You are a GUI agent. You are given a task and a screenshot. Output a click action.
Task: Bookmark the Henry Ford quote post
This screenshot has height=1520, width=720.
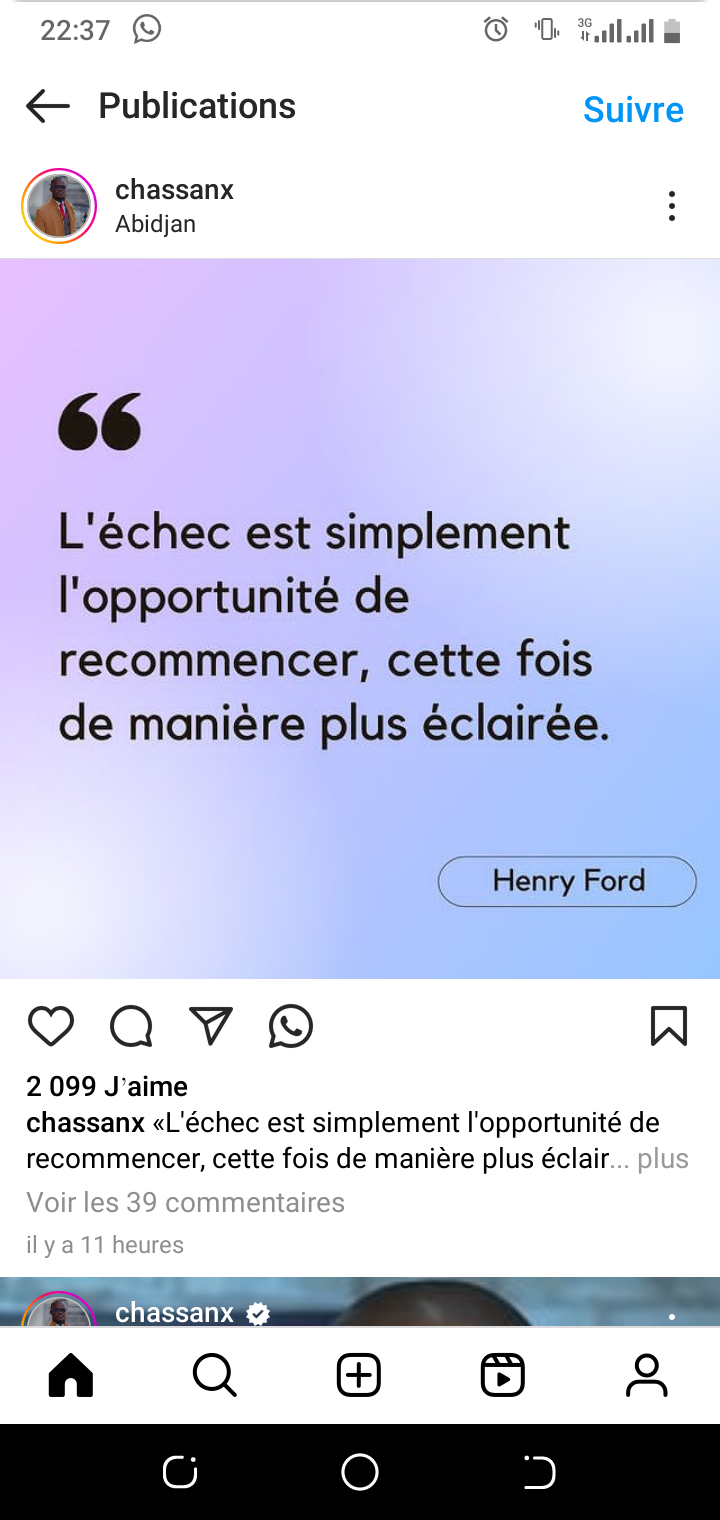coord(669,1026)
